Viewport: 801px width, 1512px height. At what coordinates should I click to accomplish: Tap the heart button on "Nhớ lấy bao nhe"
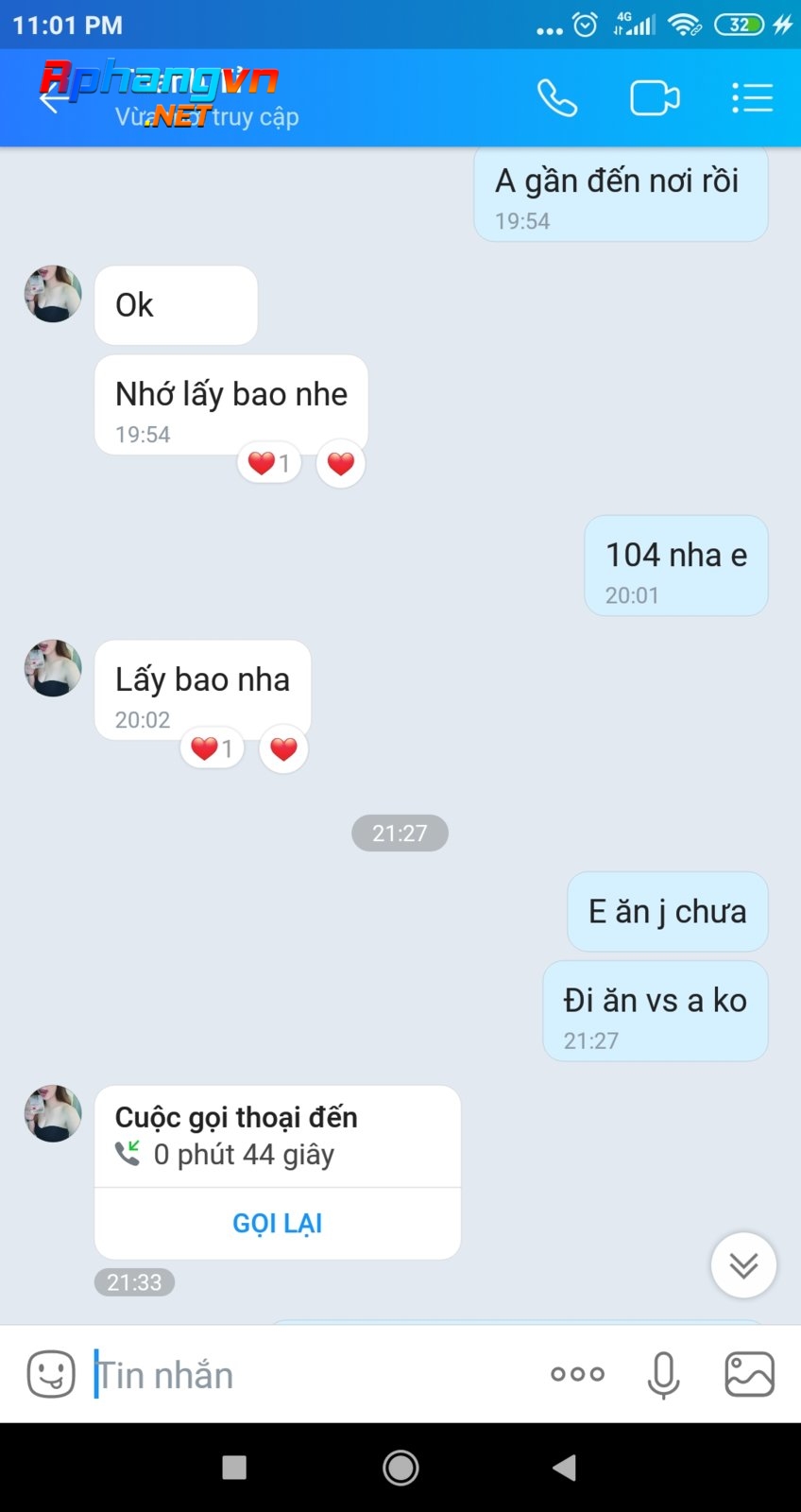click(340, 463)
